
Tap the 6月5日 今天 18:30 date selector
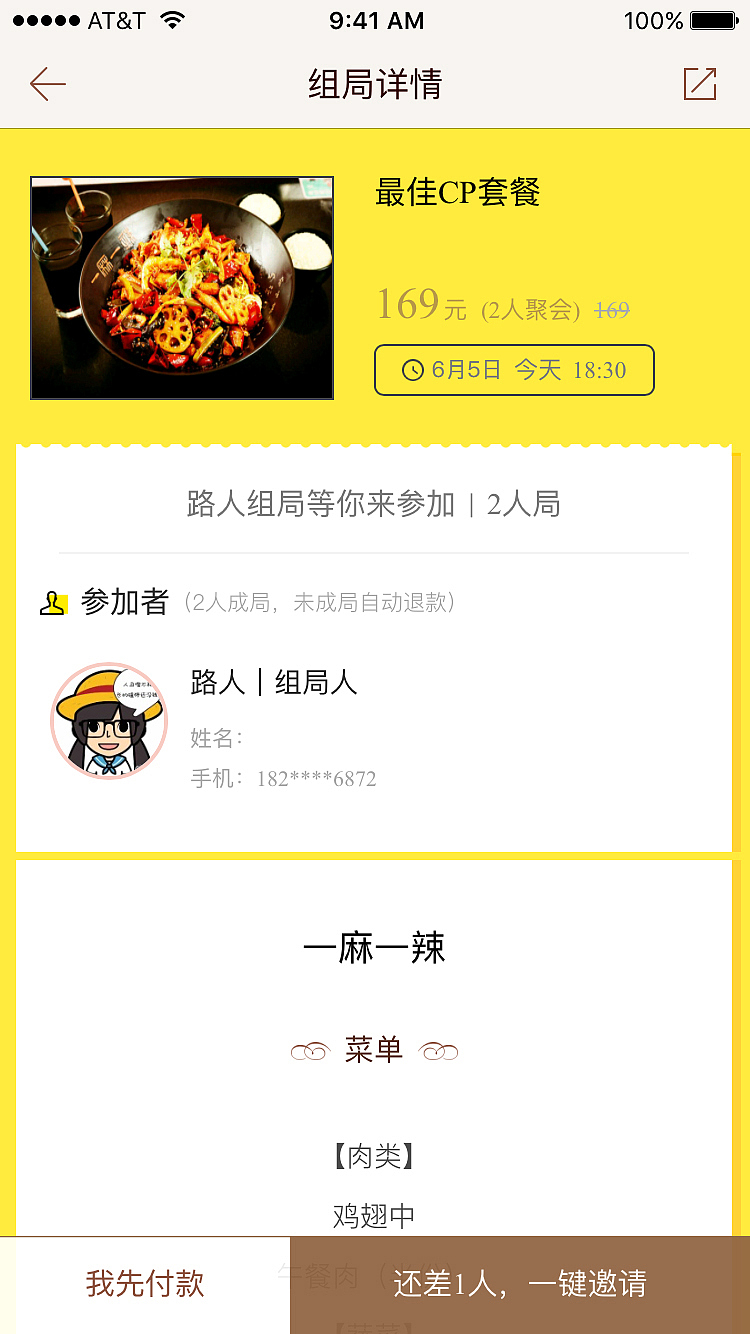(x=513, y=370)
